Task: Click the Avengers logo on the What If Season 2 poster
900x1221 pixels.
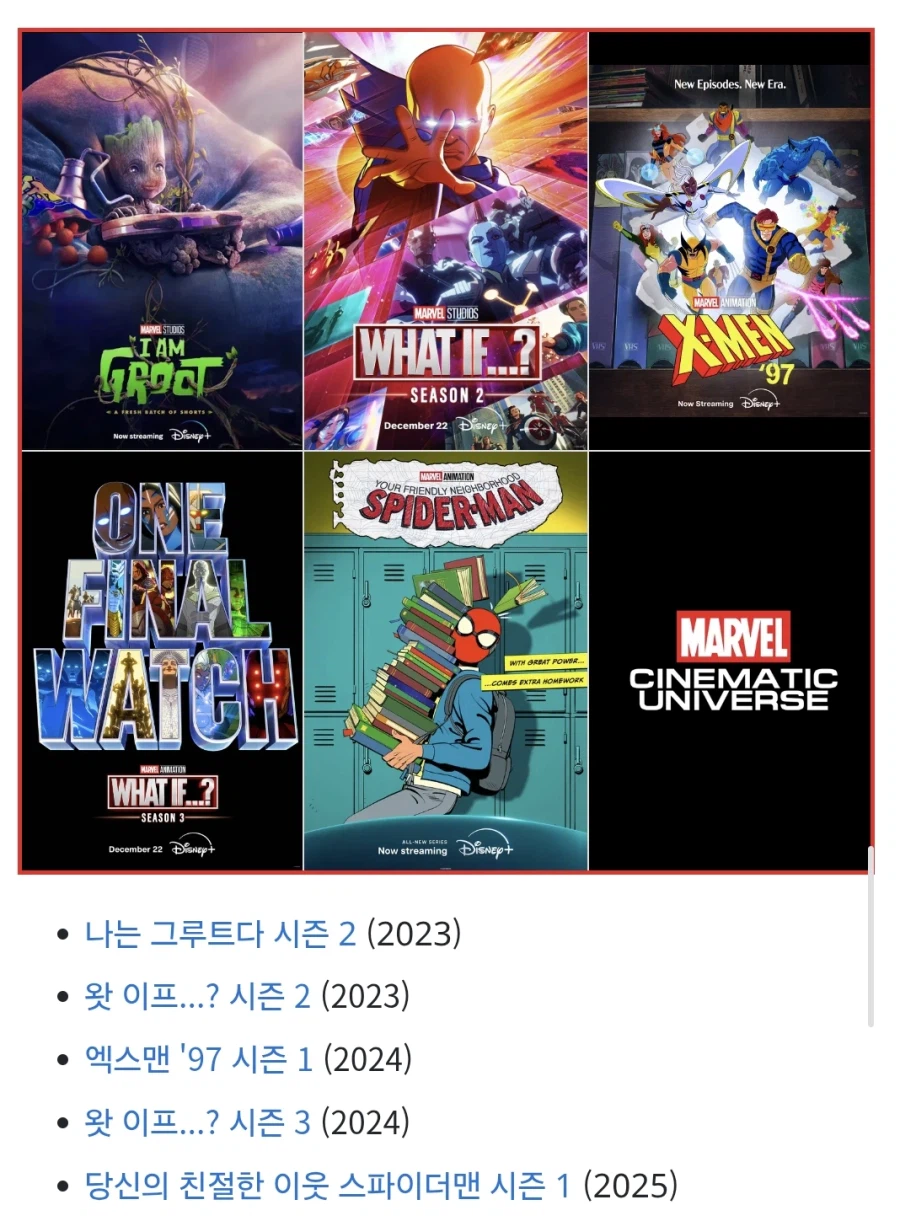Action: pyautogui.click(x=539, y=427)
